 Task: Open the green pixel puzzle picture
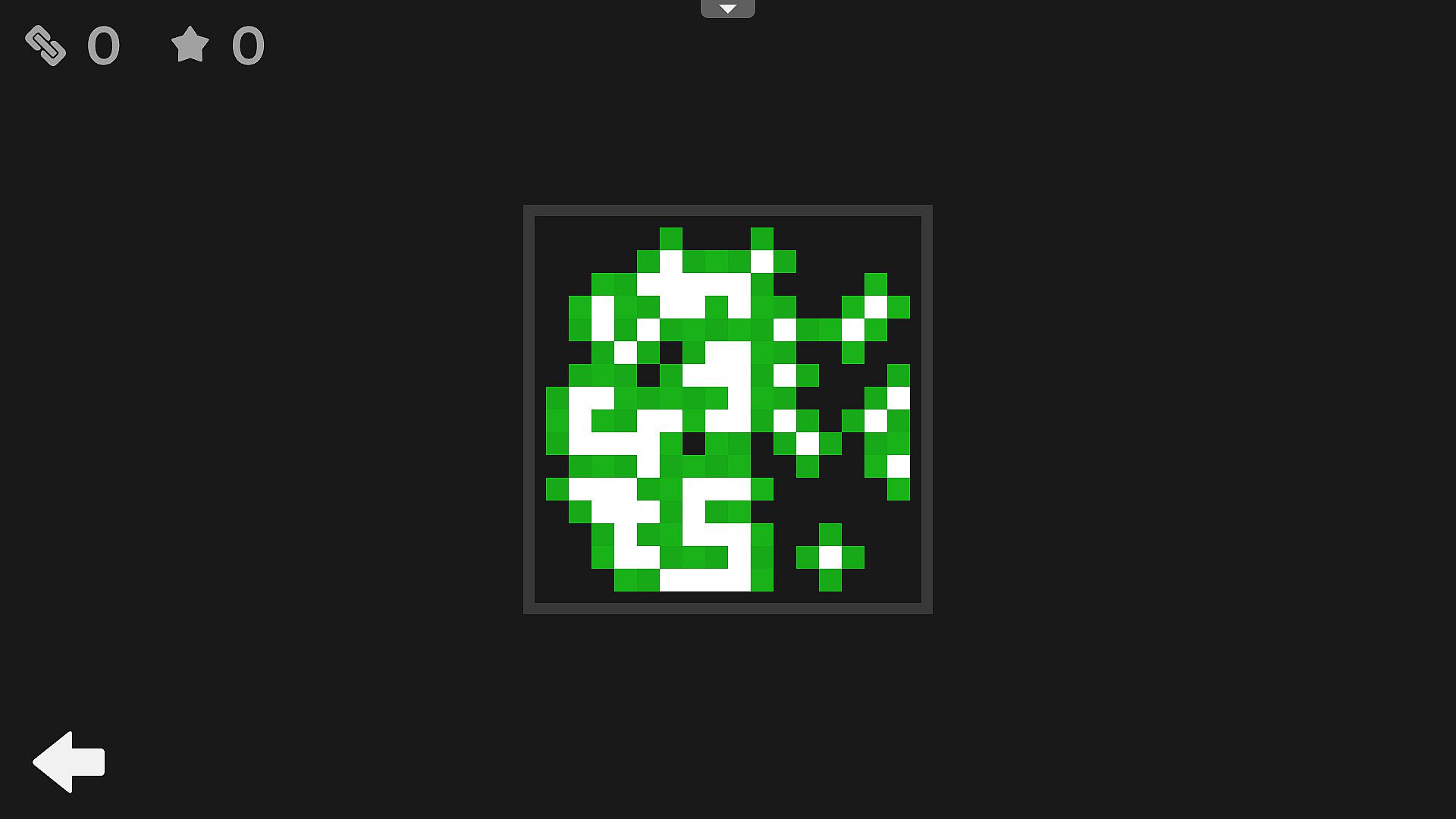(x=727, y=409)
